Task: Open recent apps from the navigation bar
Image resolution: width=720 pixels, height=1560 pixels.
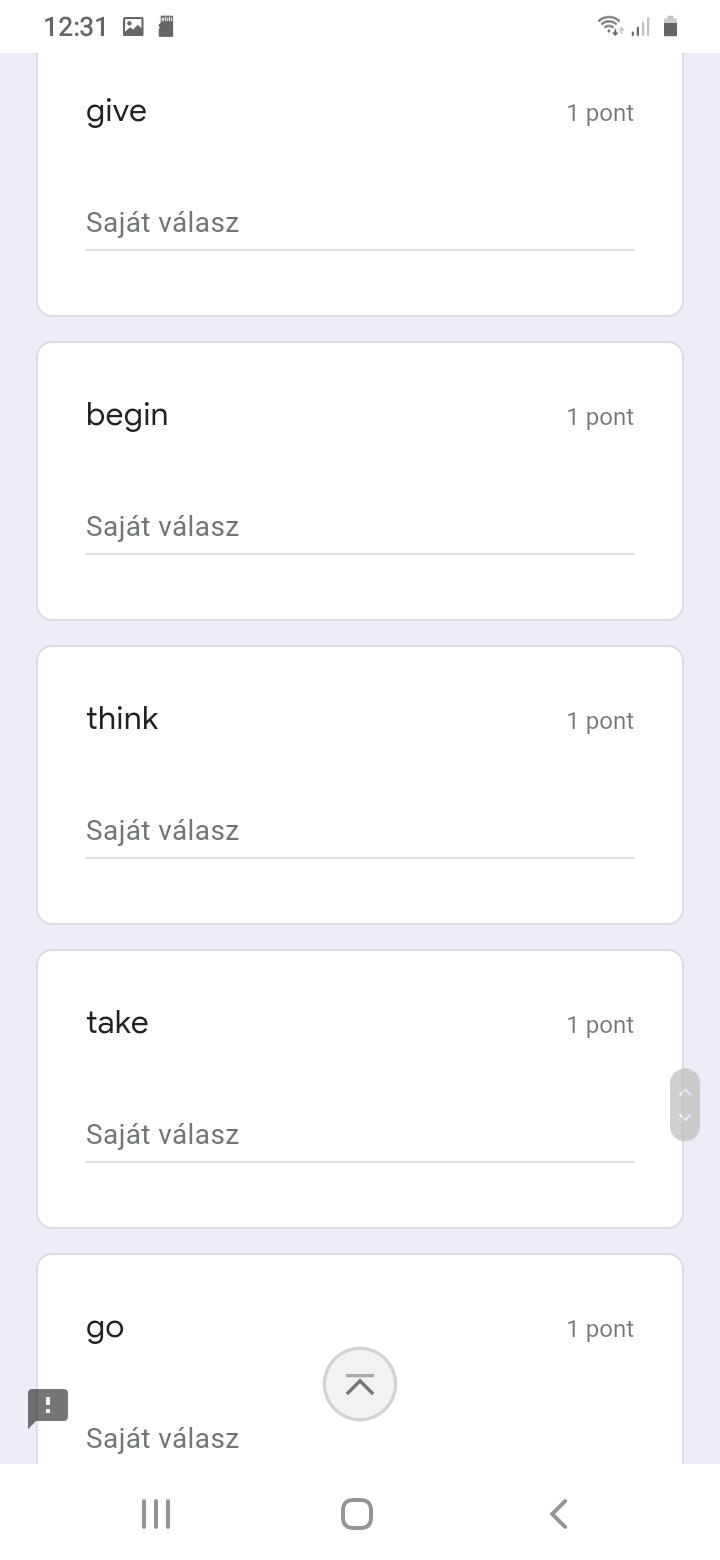Action: (156, 1514)
